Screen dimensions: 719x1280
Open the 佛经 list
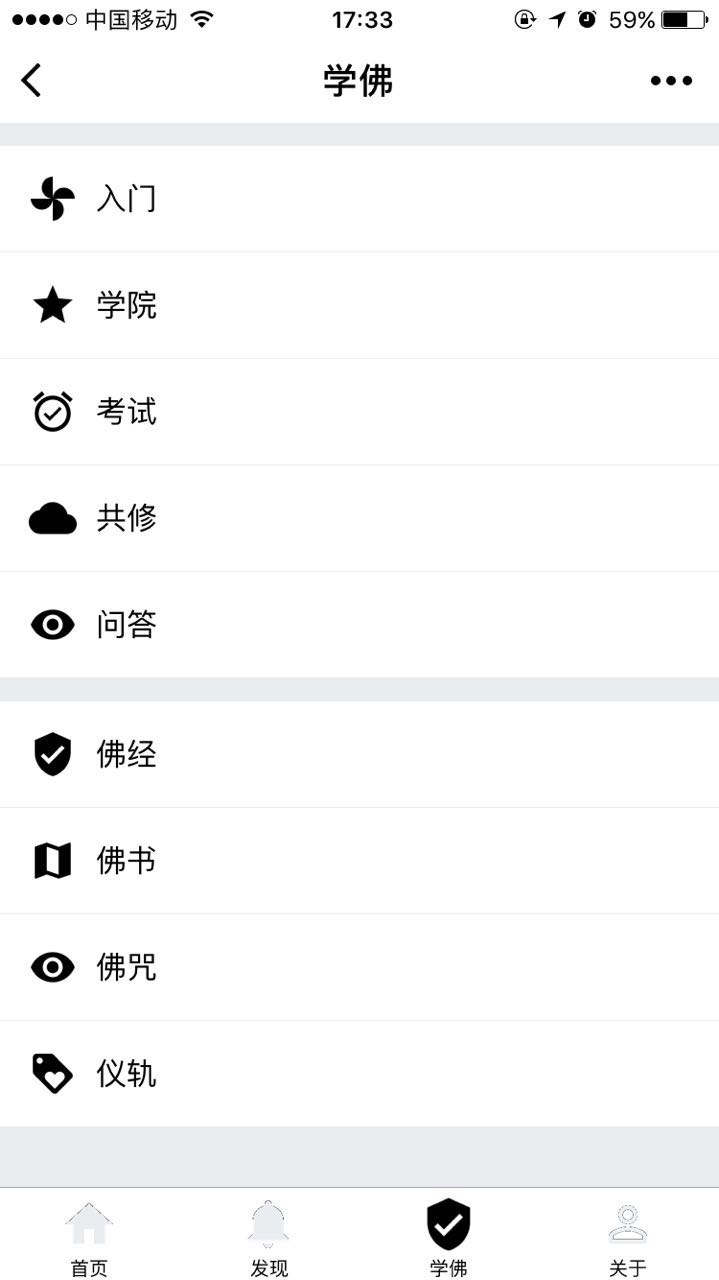tap(359, 754)
